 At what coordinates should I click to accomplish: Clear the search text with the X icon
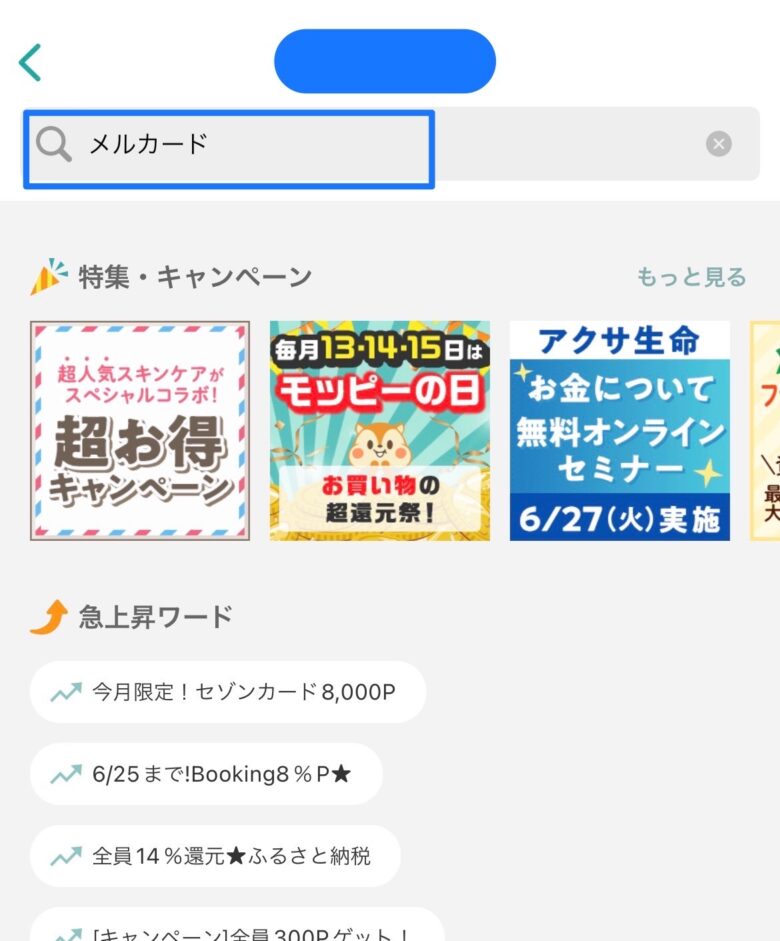(x=718, y=144)
